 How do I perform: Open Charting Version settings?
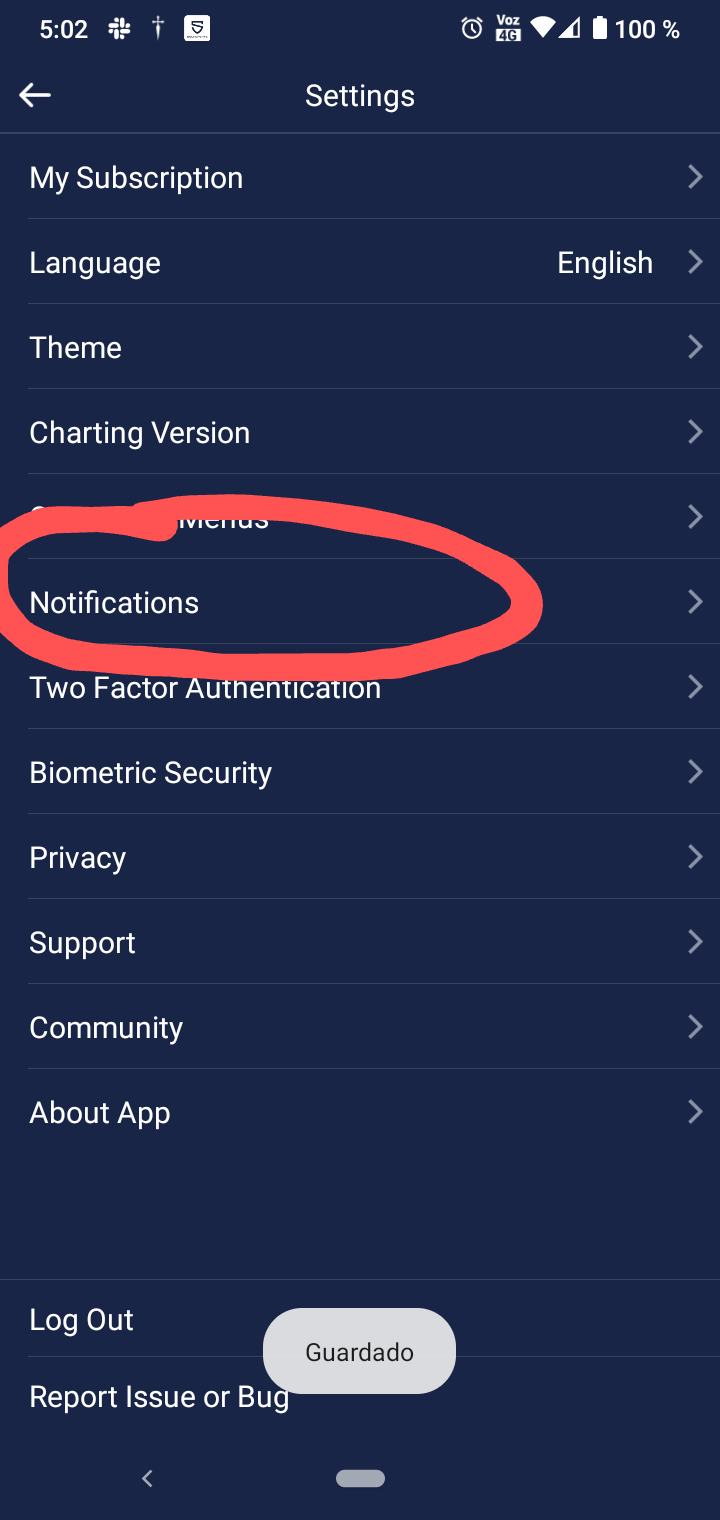pyautogui.click(x=360, y=432)
